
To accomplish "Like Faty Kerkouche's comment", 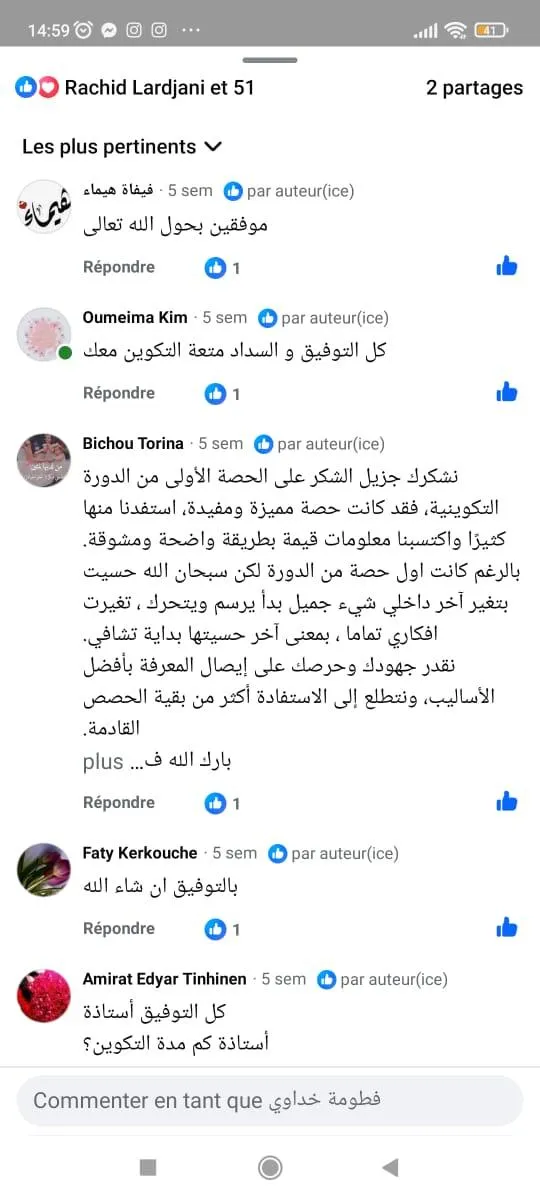I will point(507,928).
